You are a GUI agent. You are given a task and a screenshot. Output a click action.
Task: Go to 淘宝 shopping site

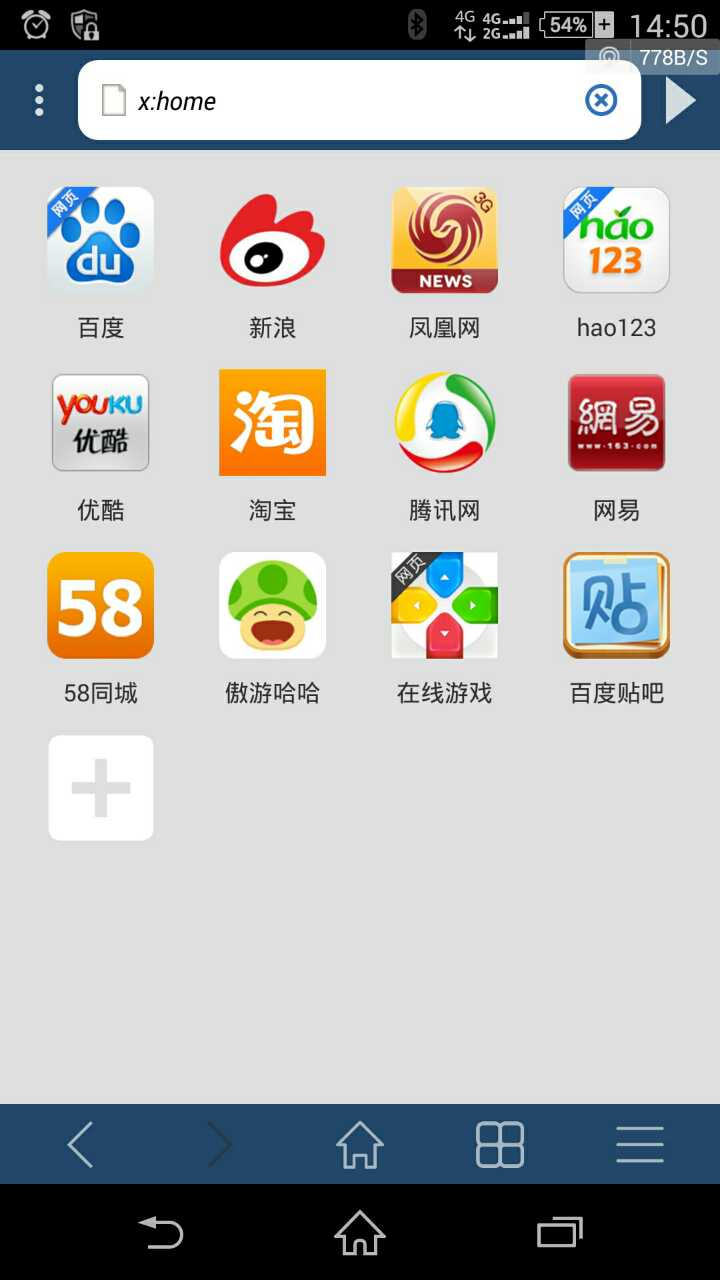coord(272,423)
